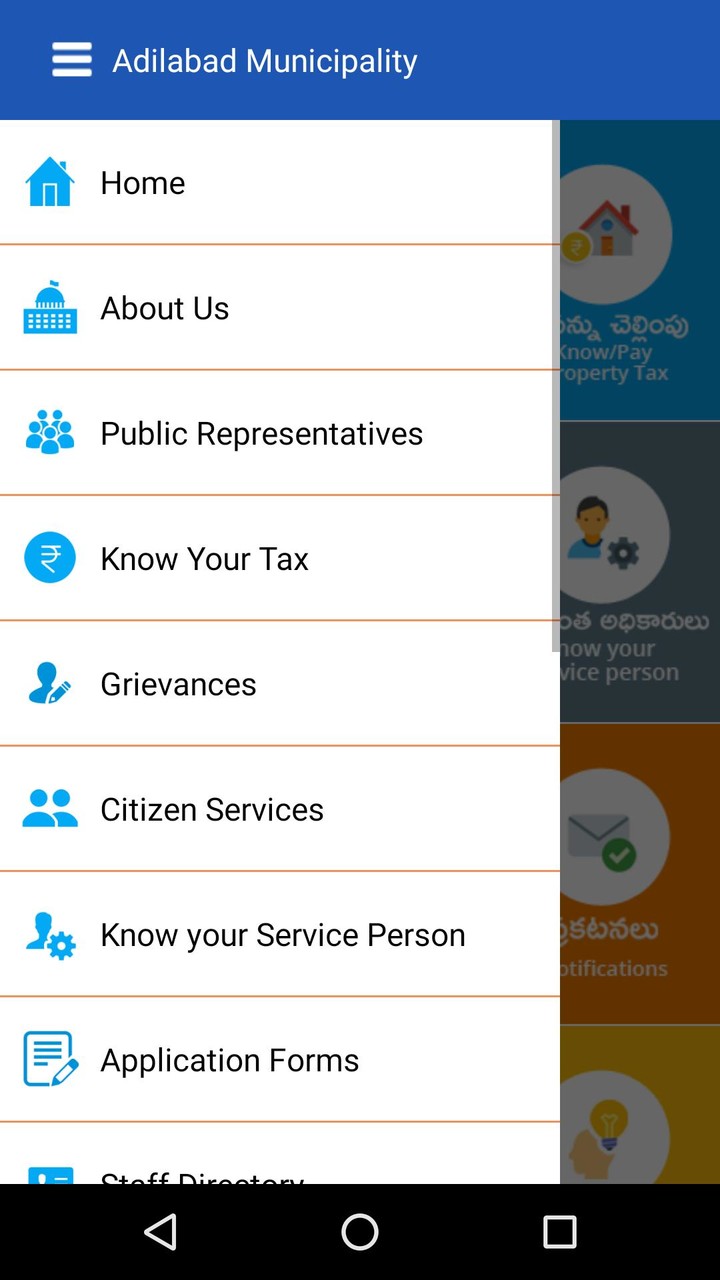
Task: Tap the Android home circle button
Action: click(x=360, y=1231)
